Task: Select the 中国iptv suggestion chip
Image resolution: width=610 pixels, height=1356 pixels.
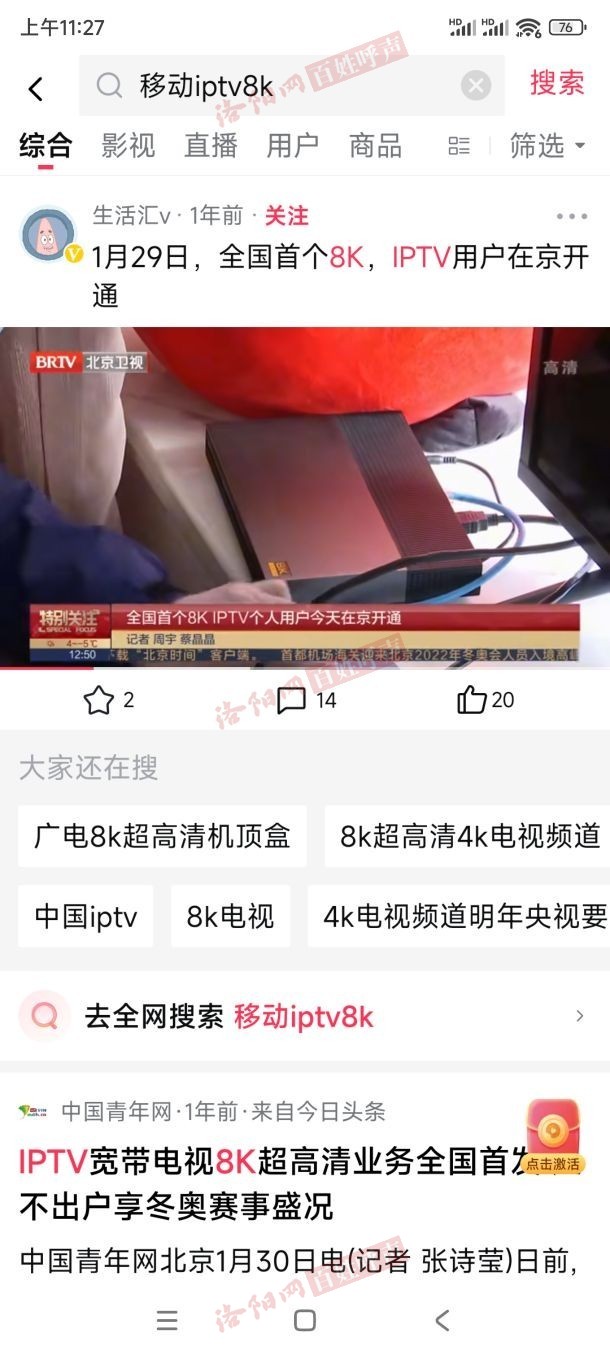Action: pos(86,916)
